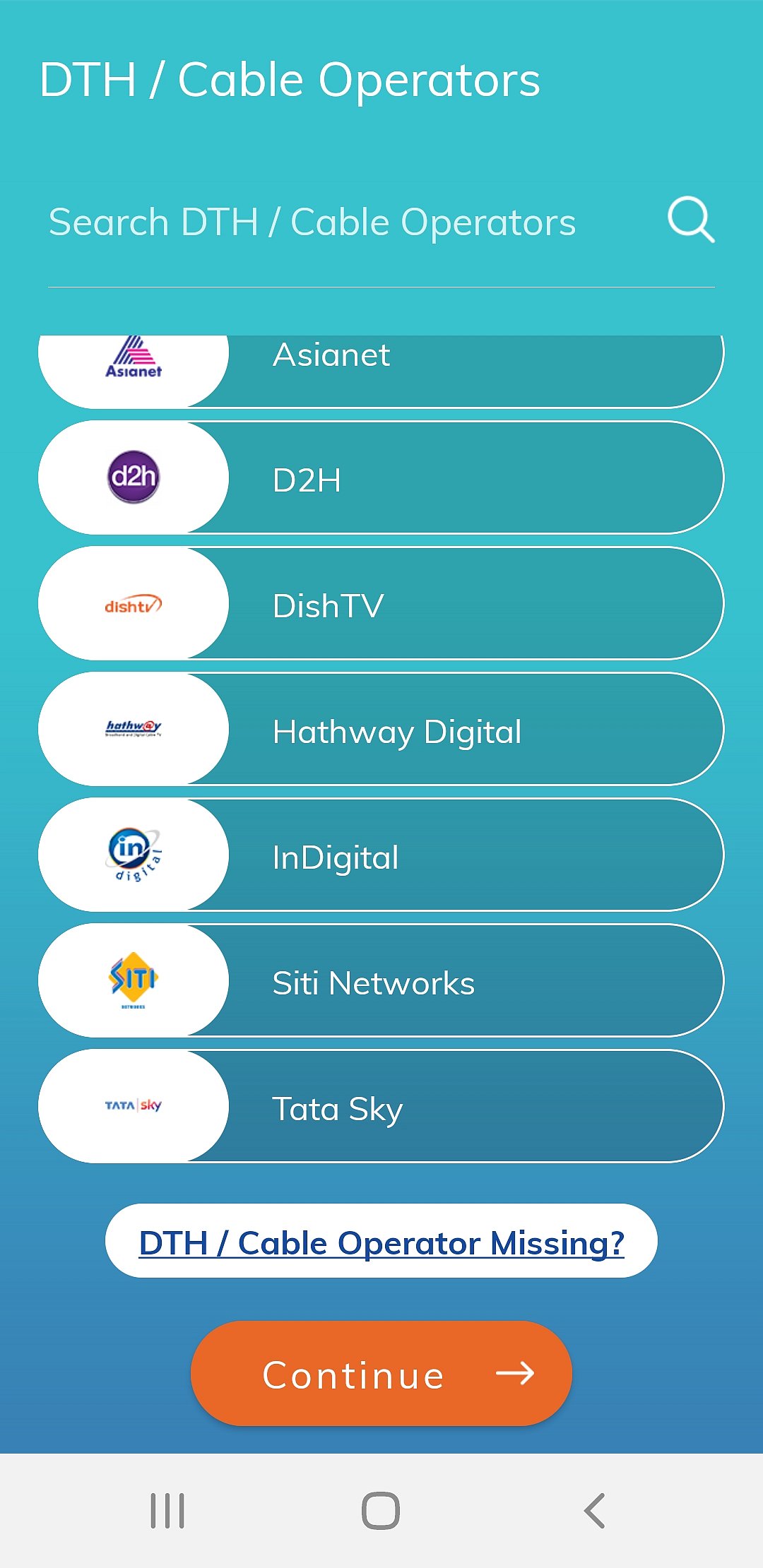Open DTH / Cable Operator Missing? link
This screenshot has width=763, height=1568.
click(x=381, y=1242)
